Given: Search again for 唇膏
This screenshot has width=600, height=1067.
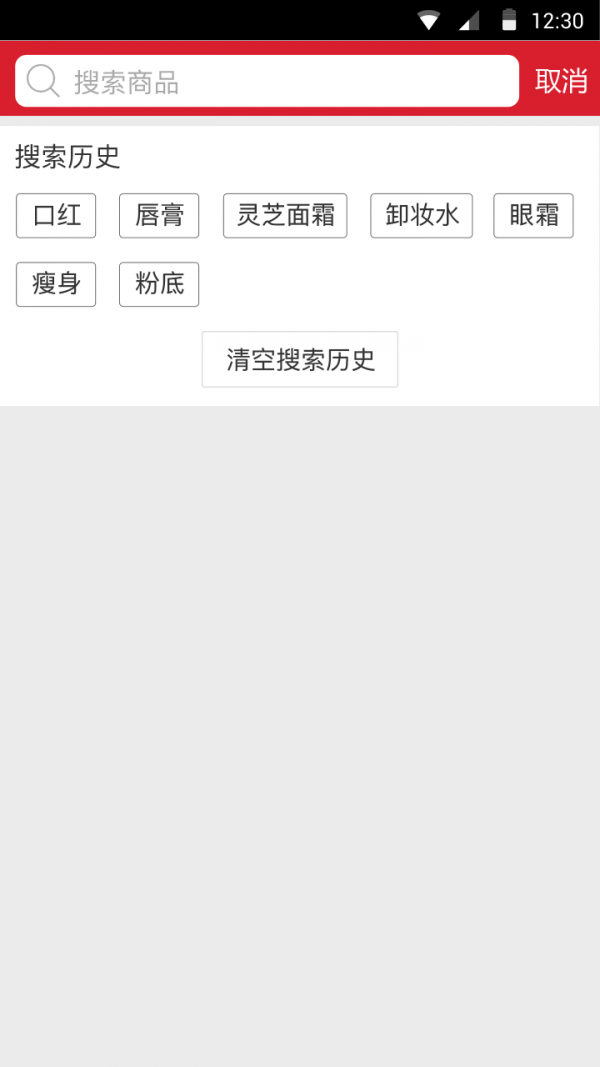Looking at the screenshot, I should [159, 216].
